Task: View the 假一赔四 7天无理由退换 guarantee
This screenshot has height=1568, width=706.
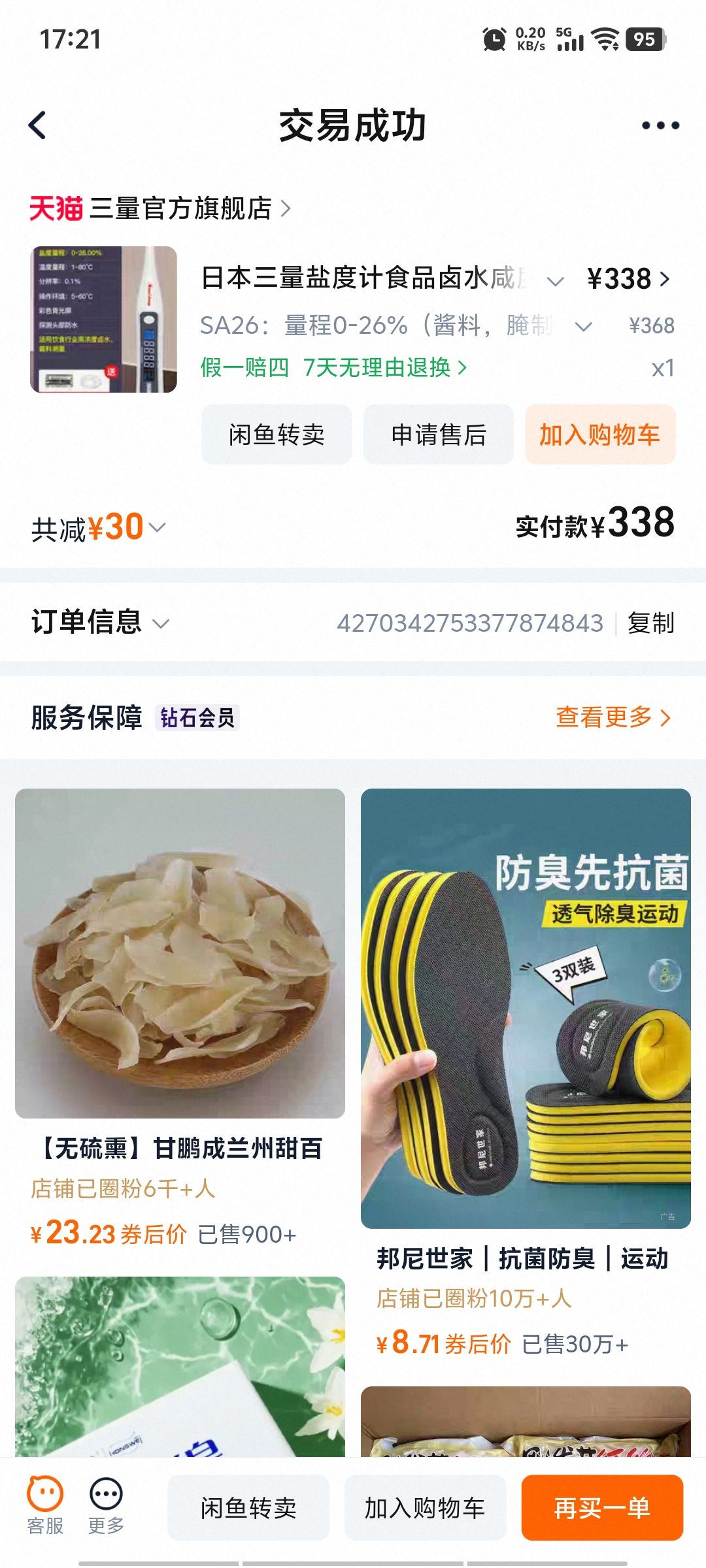Action: (333, 368)
